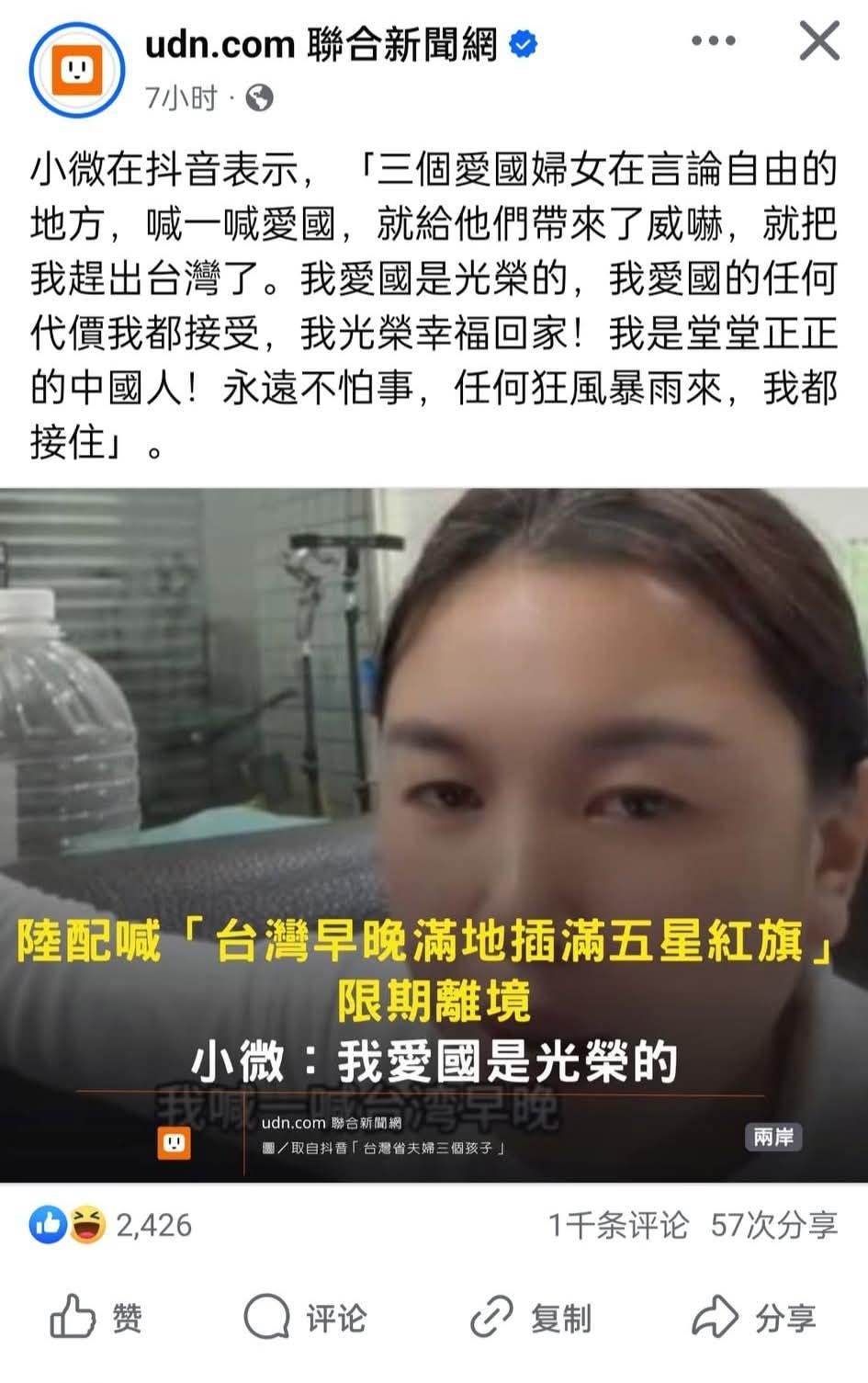Image resolution: width=868 pixels, height=1383 pixels.
Task: Open udn.com 聯合新聞網 page profile
Action: pos(321,44)
